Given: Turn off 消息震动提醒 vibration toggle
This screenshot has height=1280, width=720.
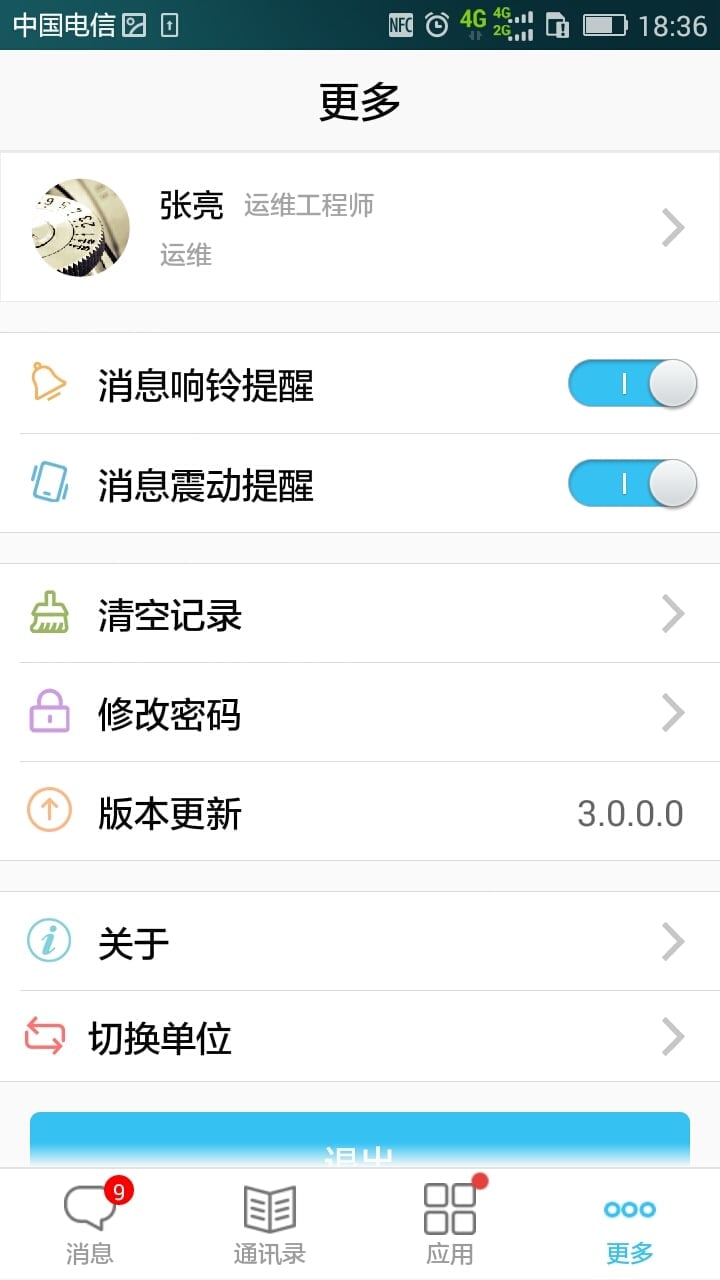Looking at the screenshot, I should (632, 482).
